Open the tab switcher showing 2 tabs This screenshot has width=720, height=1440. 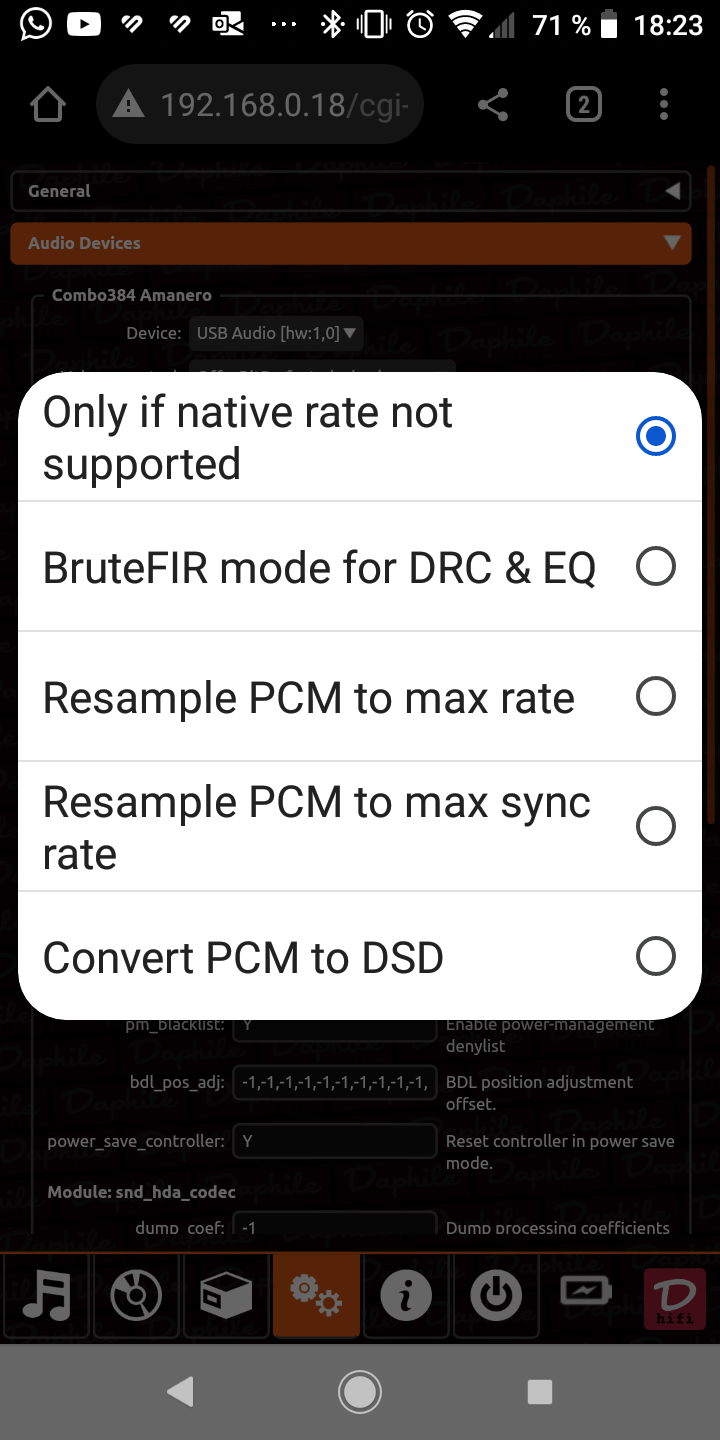click(583, 104)
